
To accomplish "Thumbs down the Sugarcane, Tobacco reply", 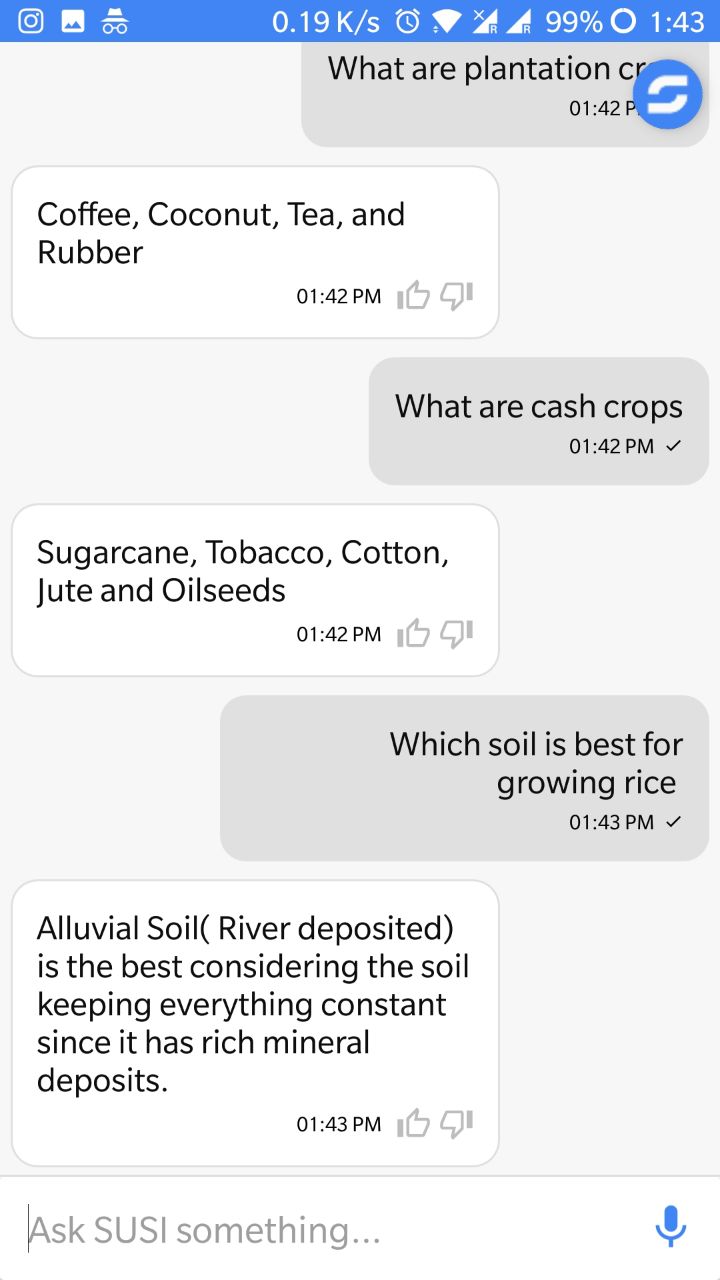I will click(456, 634).
